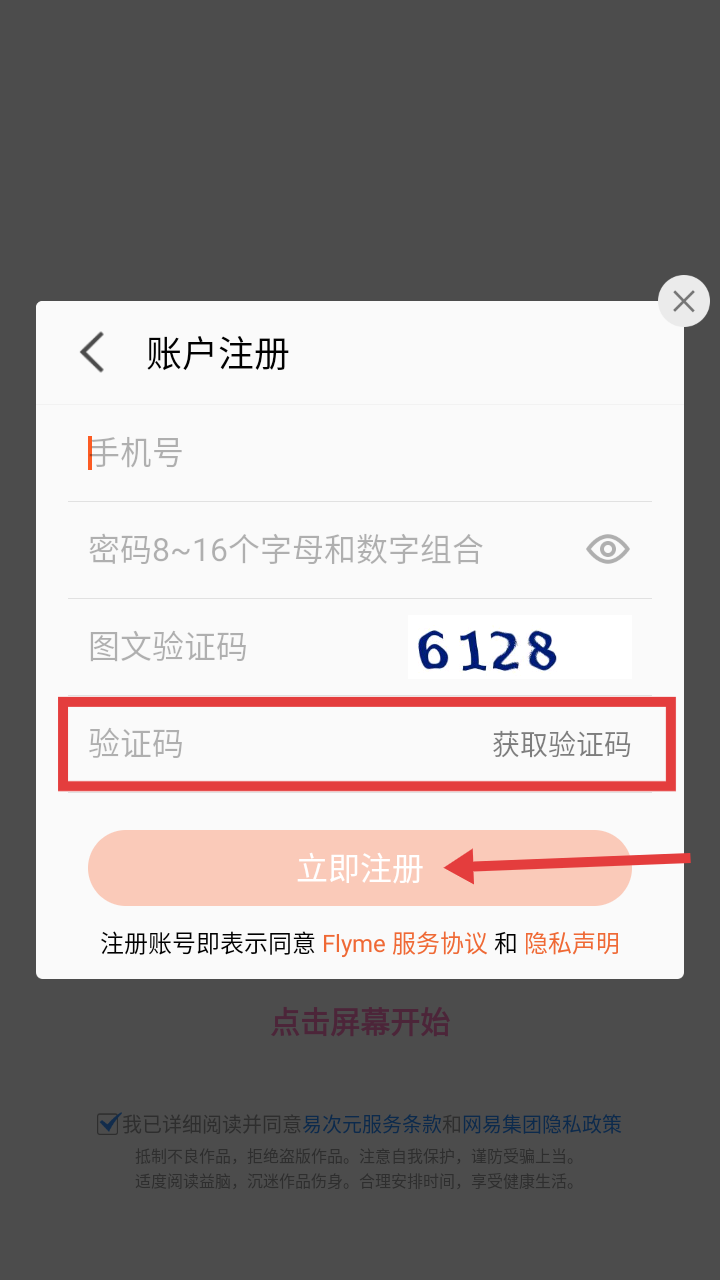Toggle password visibility eye icon
This screenshot has width=720, height=1280.
point(607,548)
